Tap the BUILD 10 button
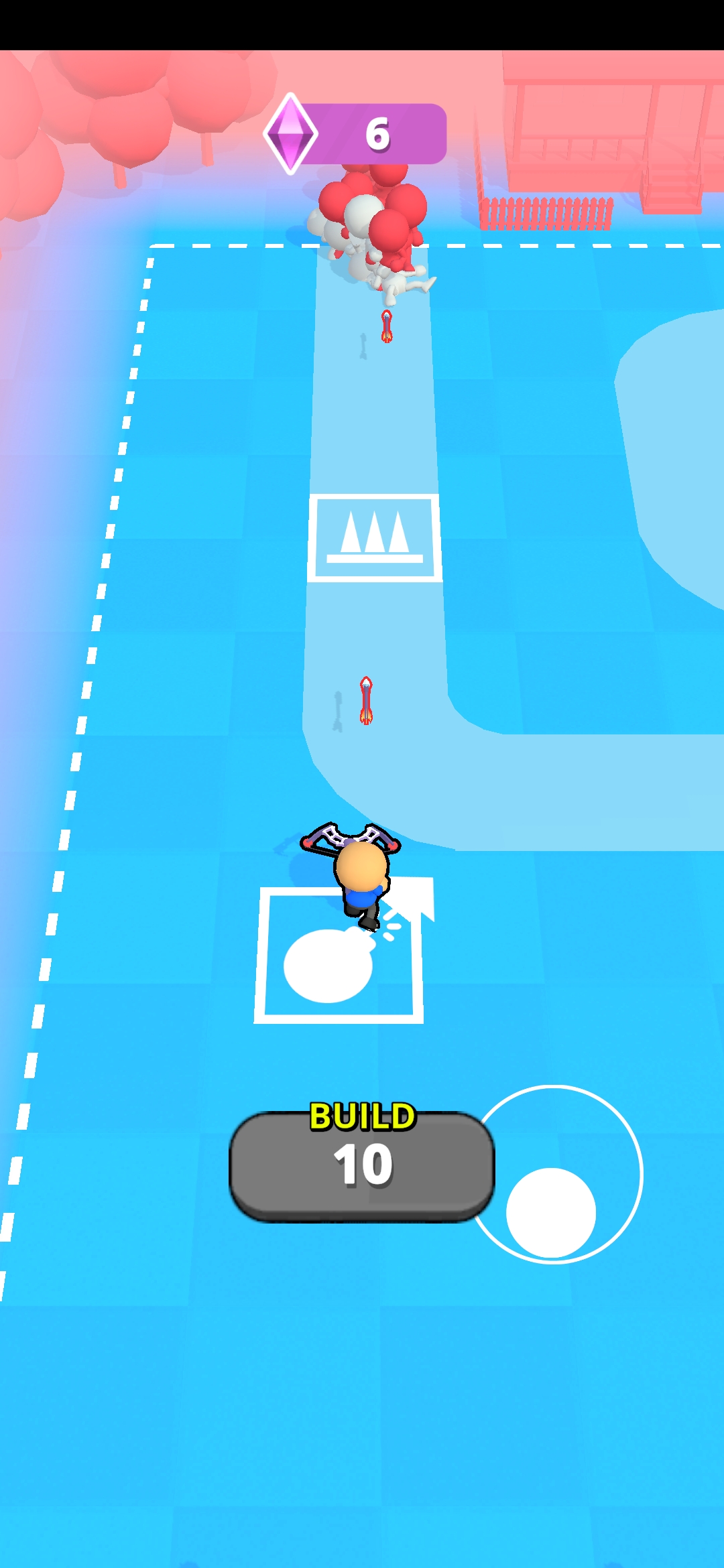 click(x=362, y=1165)
